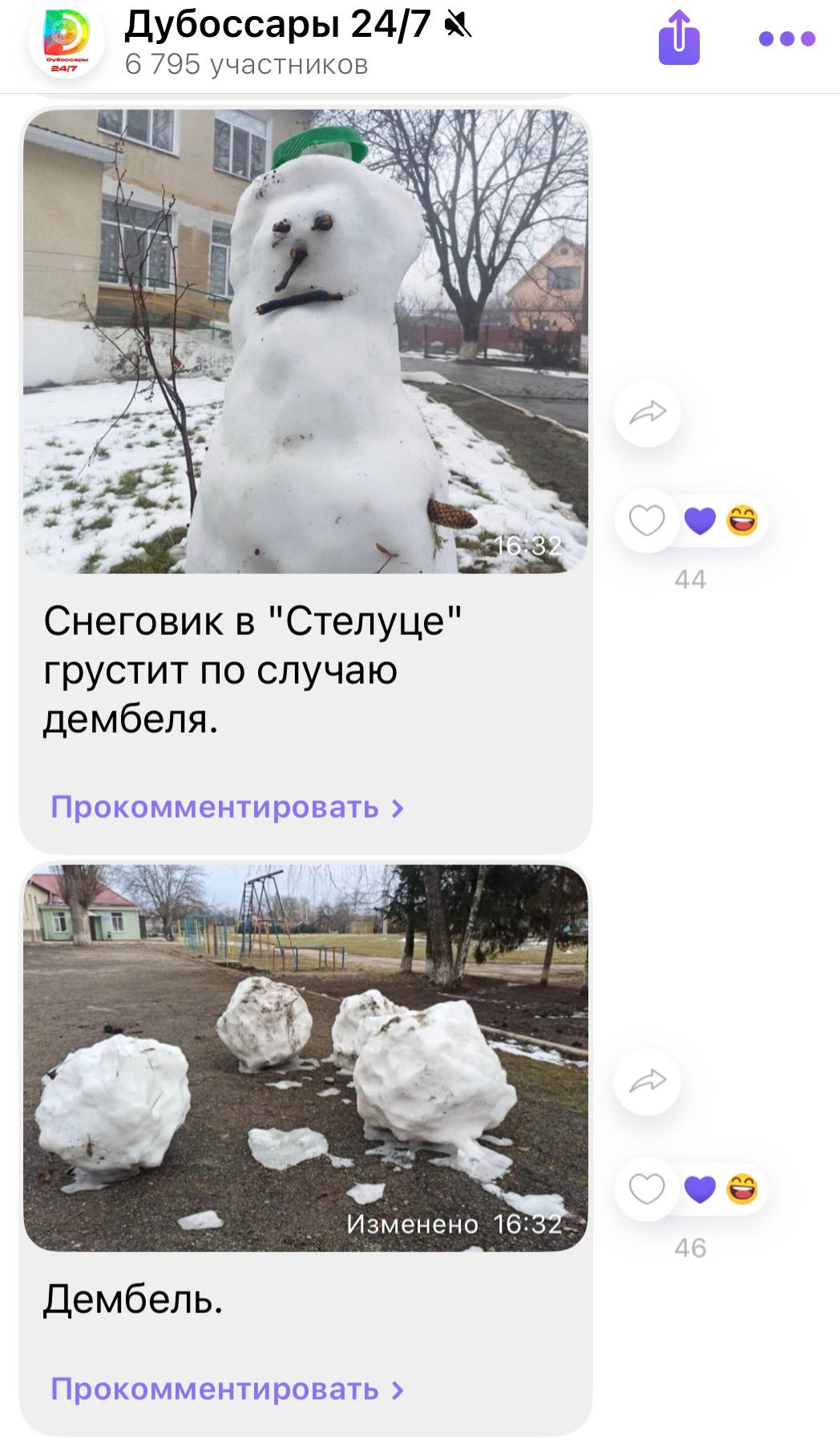Open the three-dot overflow menu
Image resolution: width=840 pixels, height=1439 pixels.
786,38
